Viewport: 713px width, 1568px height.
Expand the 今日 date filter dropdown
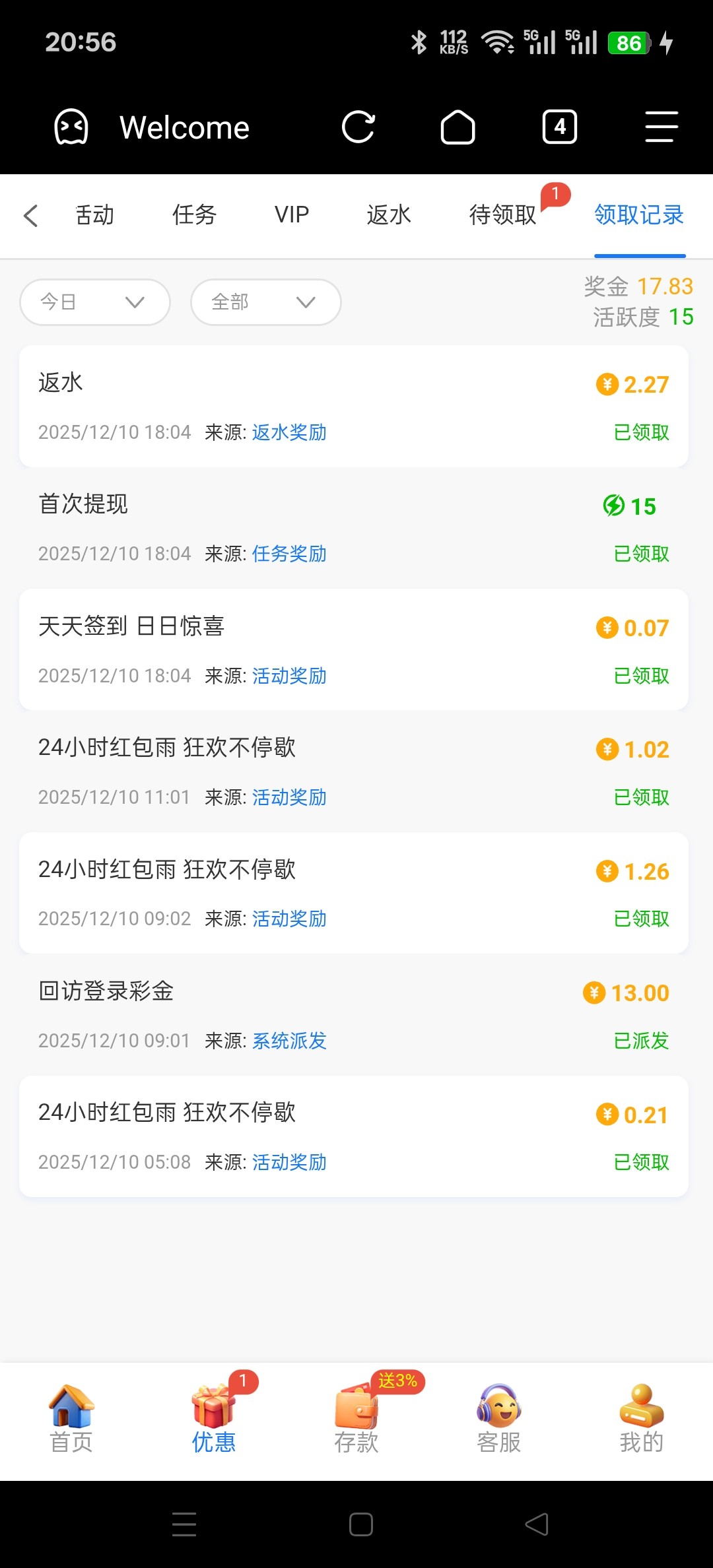tap(94, 302)
